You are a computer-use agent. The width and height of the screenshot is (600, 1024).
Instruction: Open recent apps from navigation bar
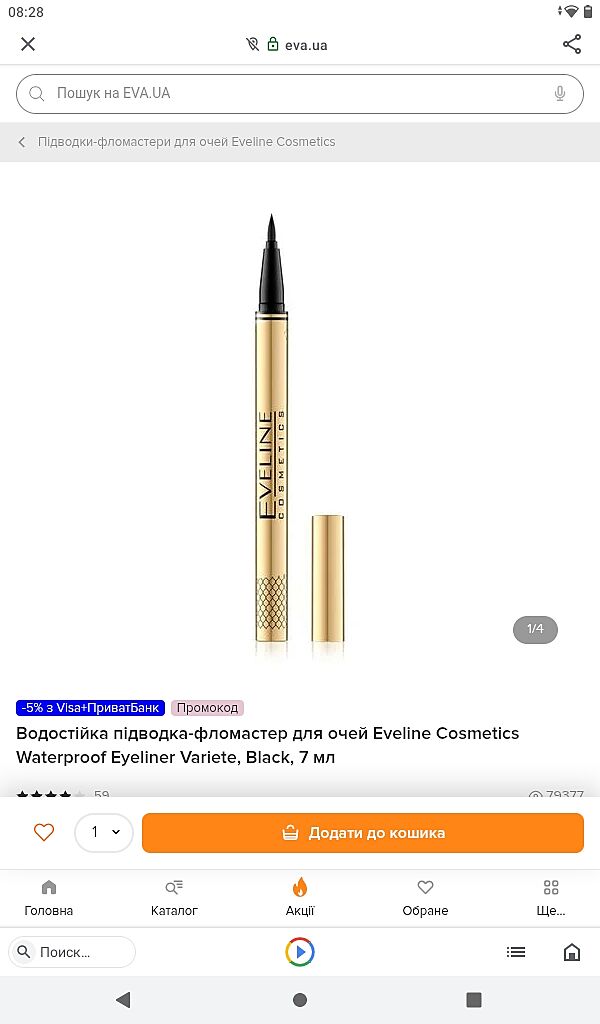point(474,1000)
